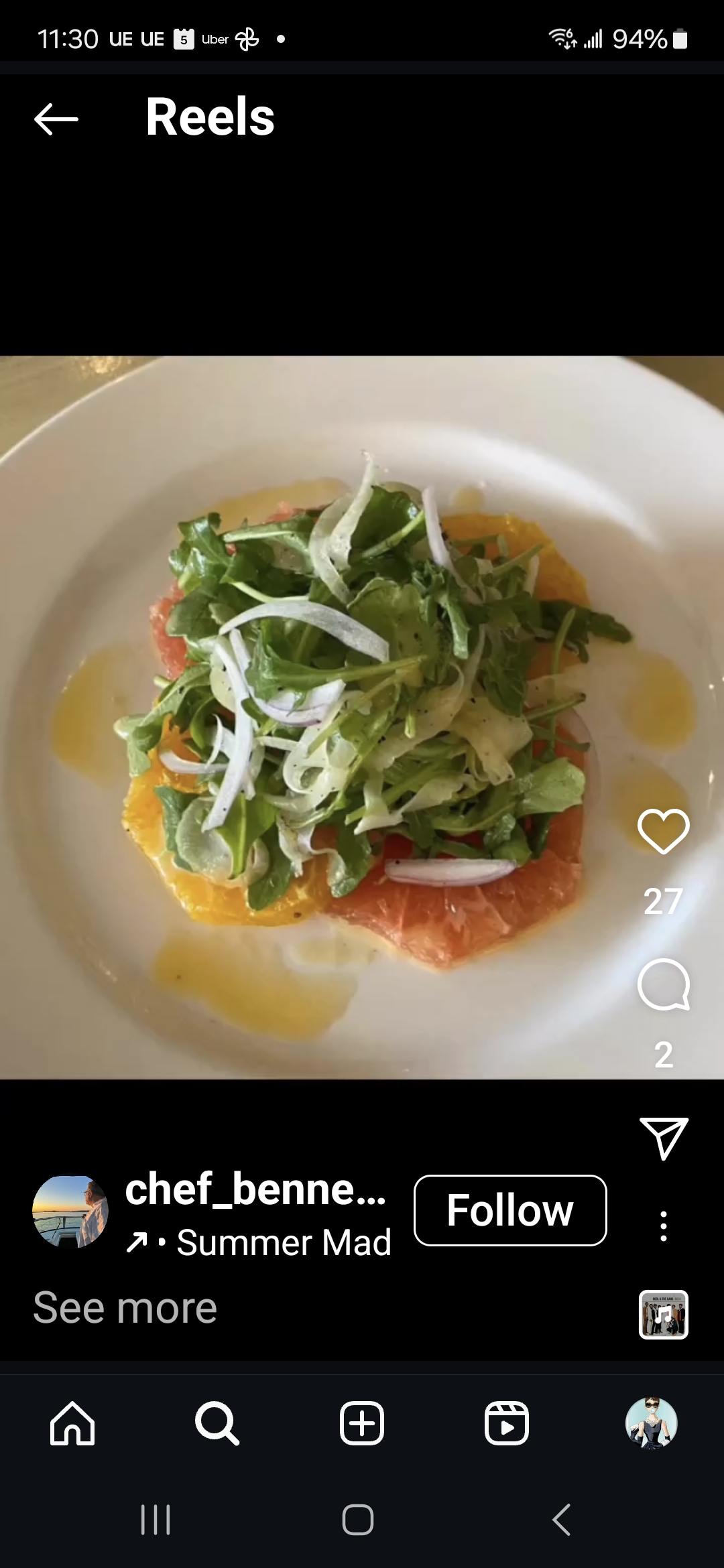This screenshot has height=1568, width=724.
Task: Open the Reels section from bottom navigation
Action: click(507, 1424)
